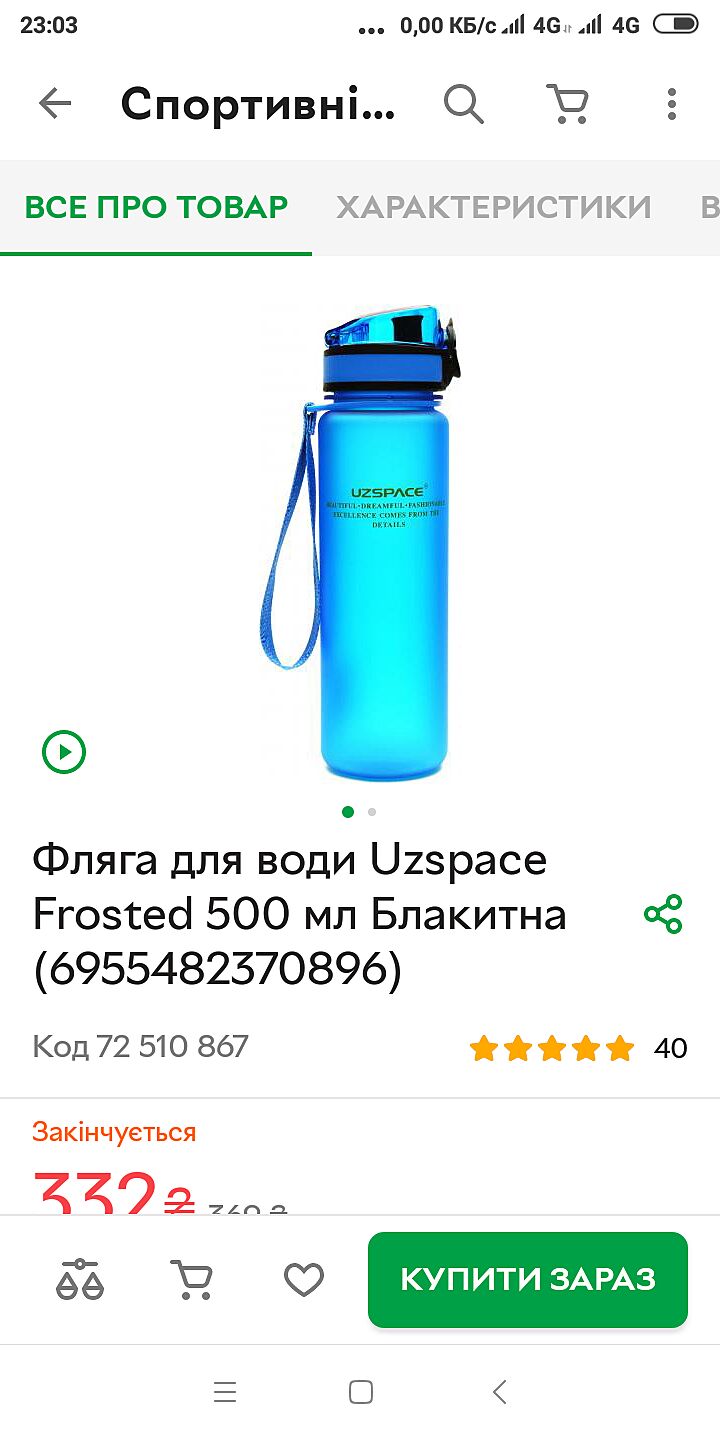
Task: Share this product
Action: click(x=663, y=914)
